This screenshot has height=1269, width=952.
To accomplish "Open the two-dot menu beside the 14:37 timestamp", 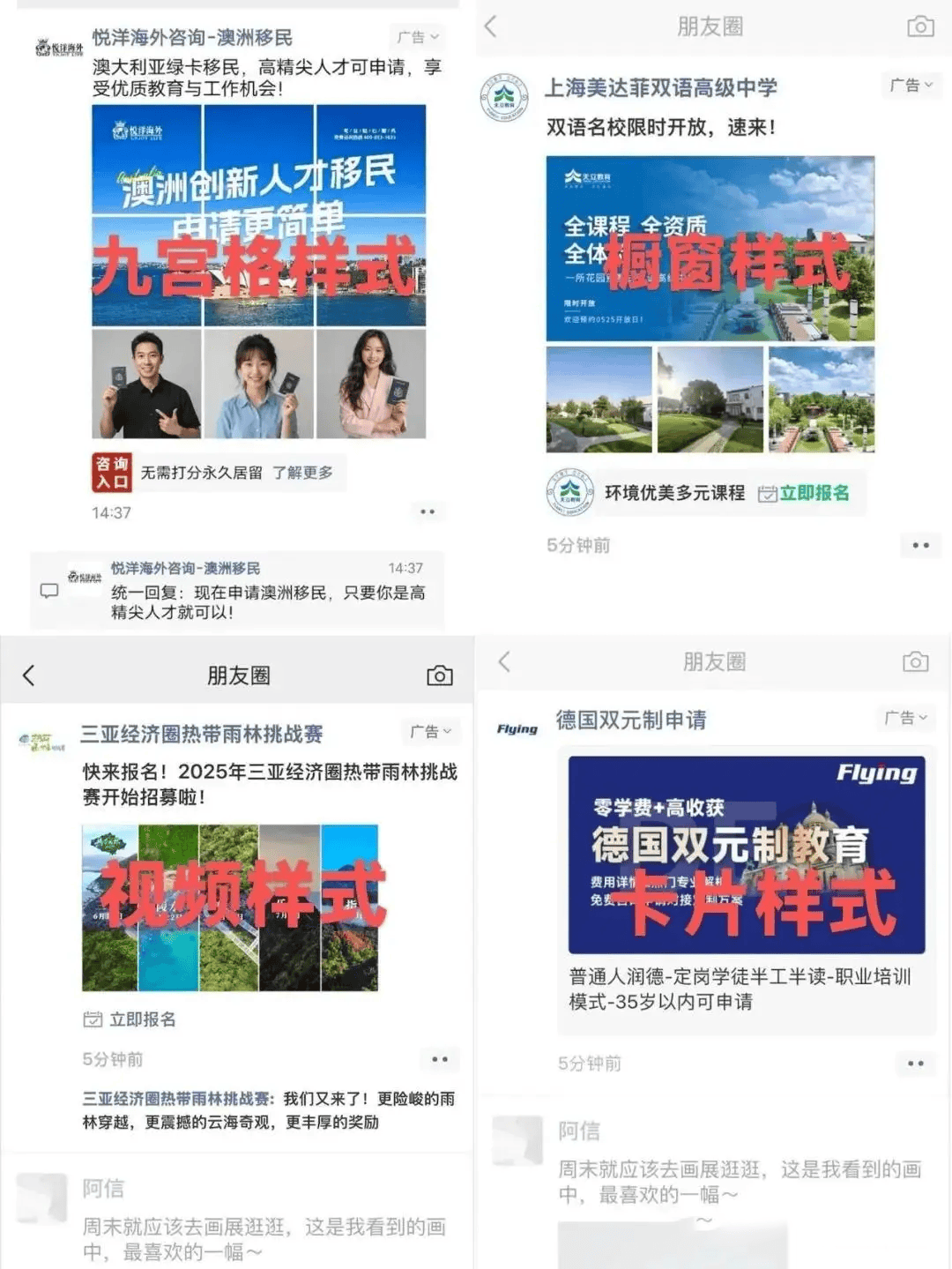I will 427,511.
